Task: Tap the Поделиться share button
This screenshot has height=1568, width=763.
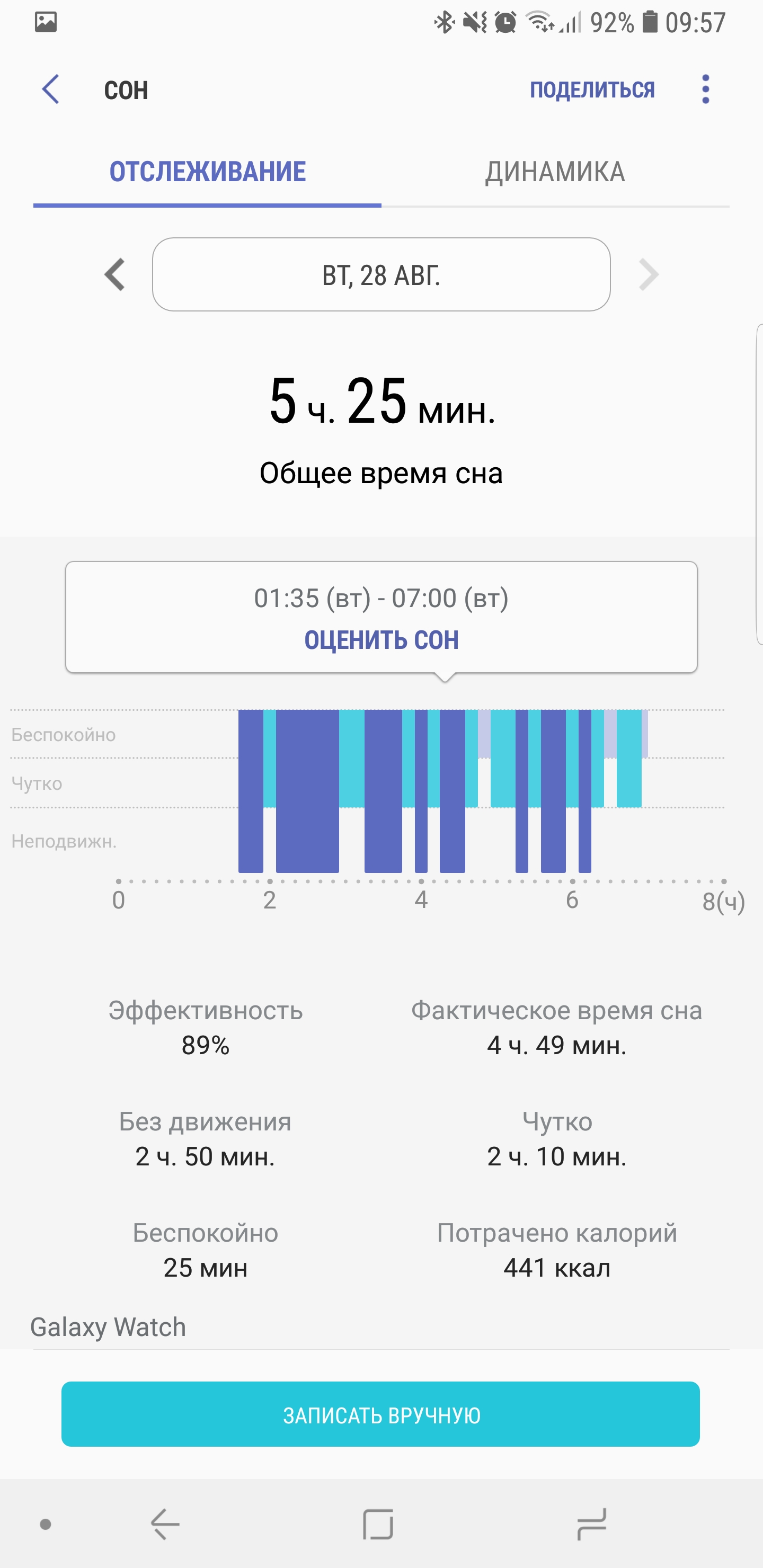Action: 592,90
